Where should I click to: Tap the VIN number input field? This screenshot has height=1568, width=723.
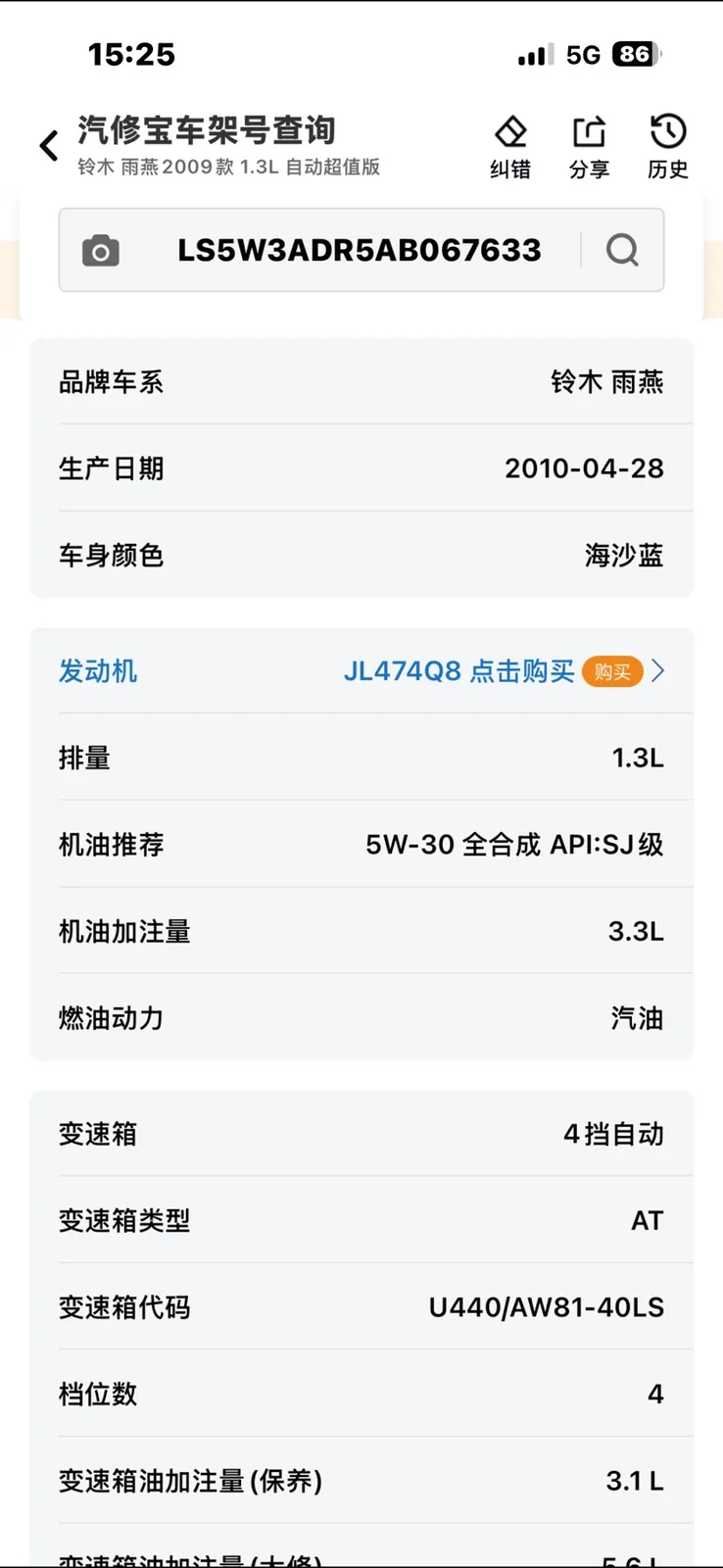[359, 250]
